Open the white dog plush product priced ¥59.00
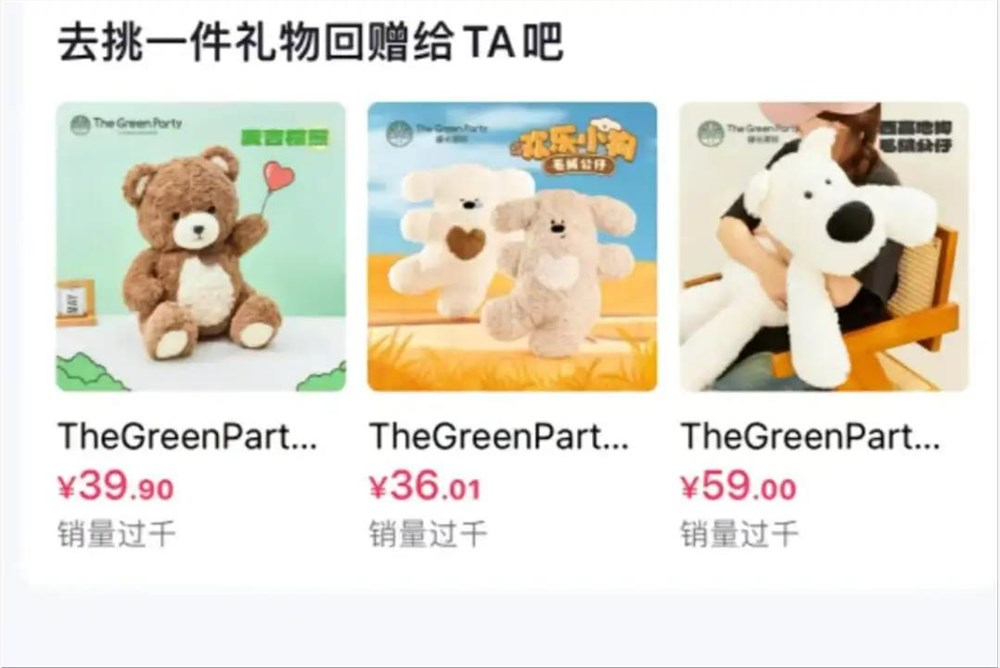 [x=824, y=246]
